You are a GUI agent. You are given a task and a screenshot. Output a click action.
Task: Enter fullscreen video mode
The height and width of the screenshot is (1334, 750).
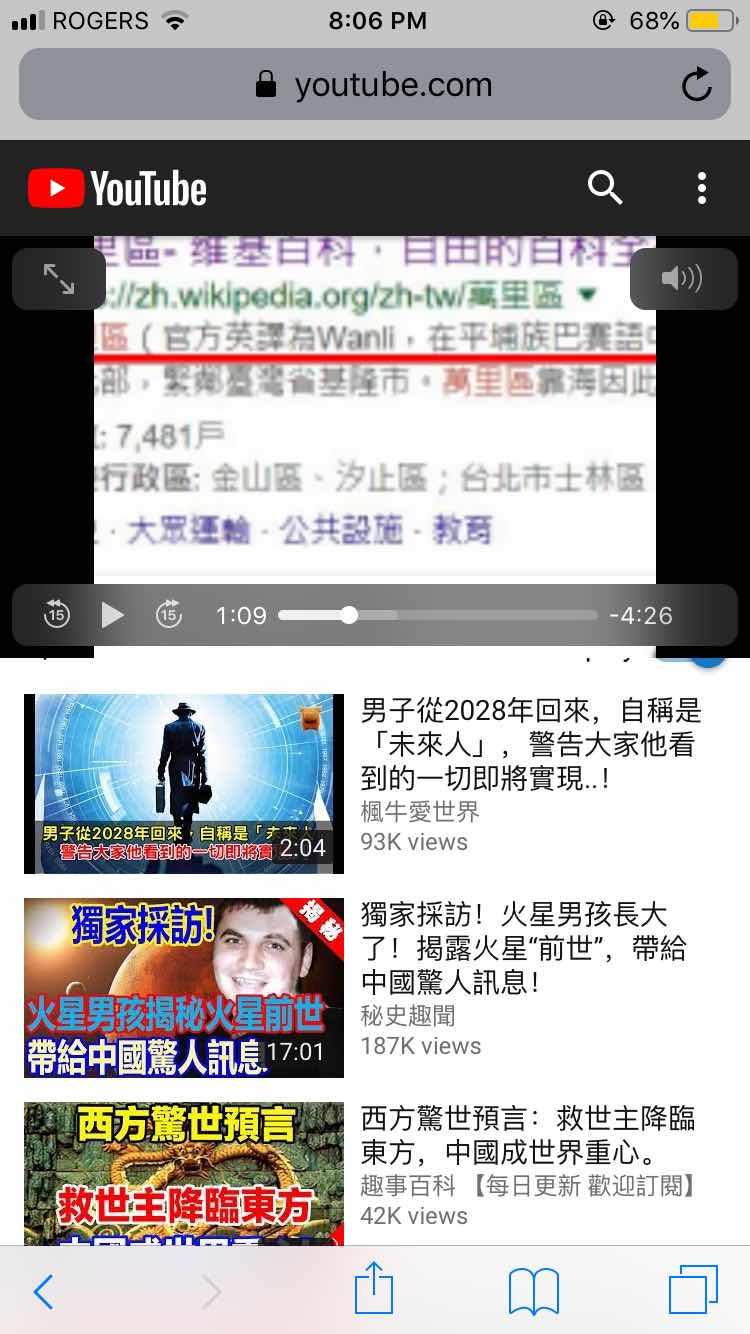[59, 279]
